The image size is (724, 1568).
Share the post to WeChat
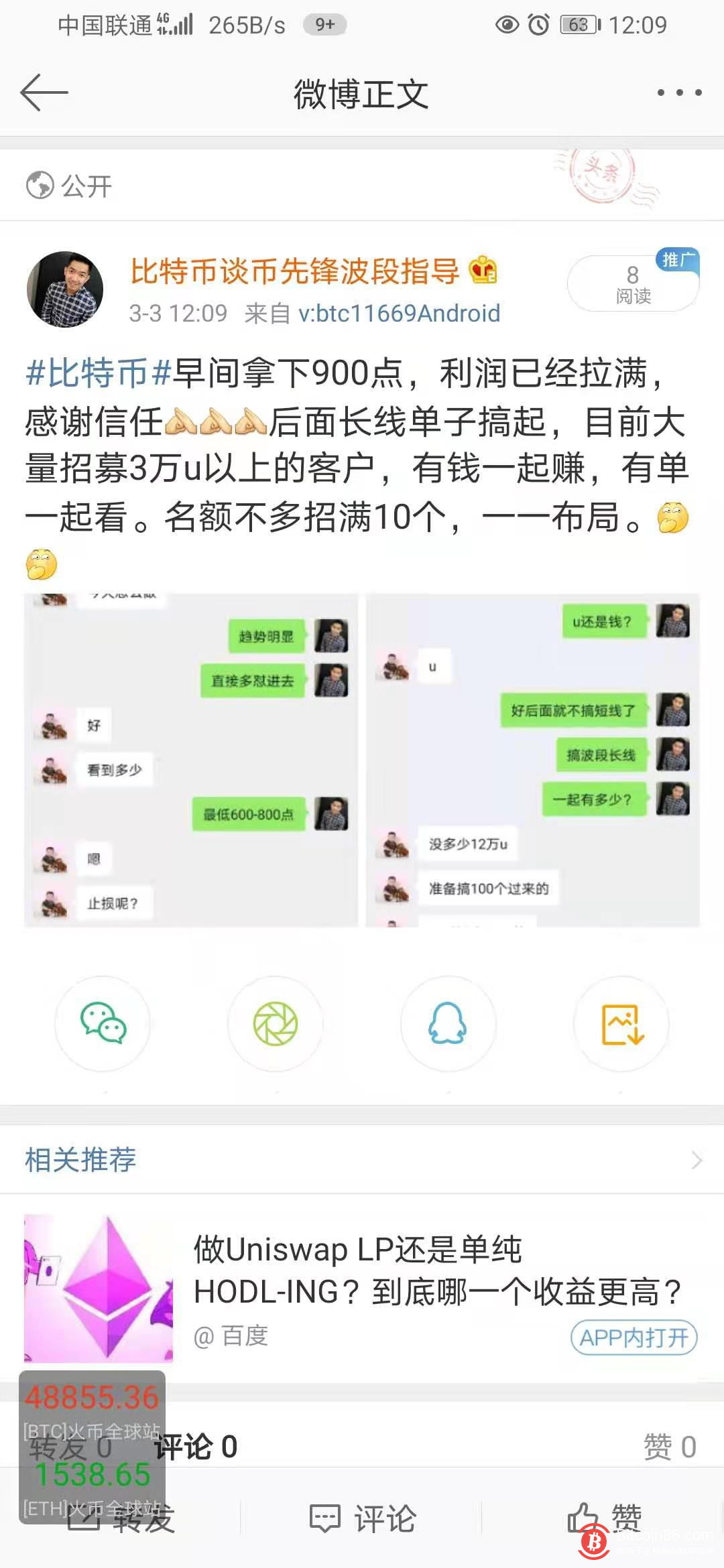tap(103, 1023)
